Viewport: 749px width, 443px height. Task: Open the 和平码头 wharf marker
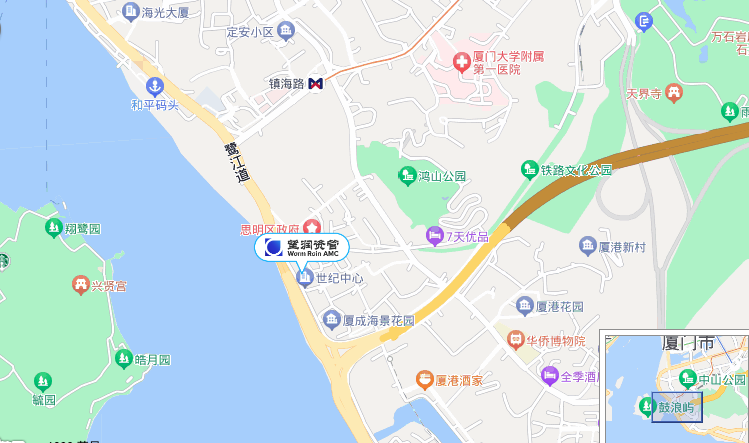154,86
